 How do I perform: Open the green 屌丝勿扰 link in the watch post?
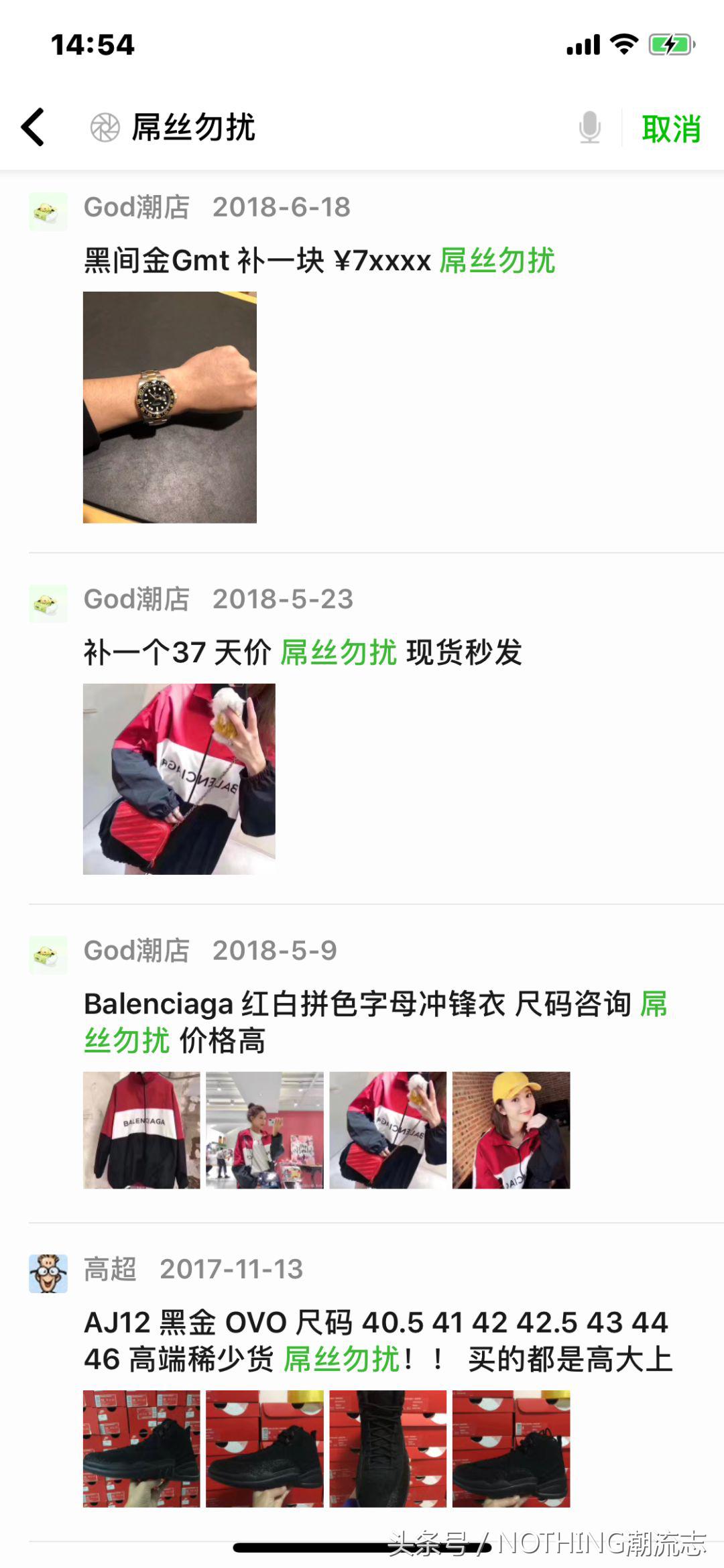(x=496, y=263)
